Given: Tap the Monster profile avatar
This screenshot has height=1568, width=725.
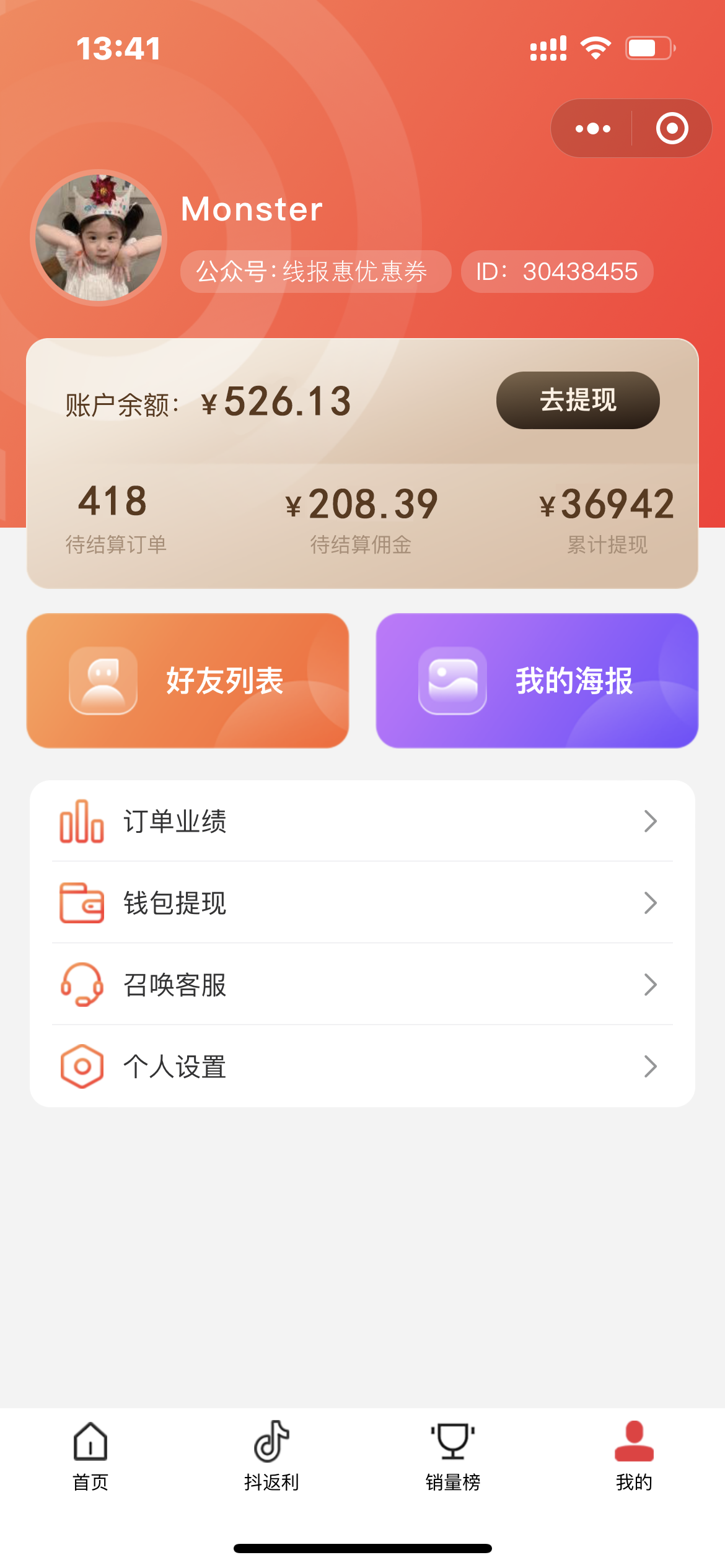Looking at the screenshot, I should (x=99, y=238).
